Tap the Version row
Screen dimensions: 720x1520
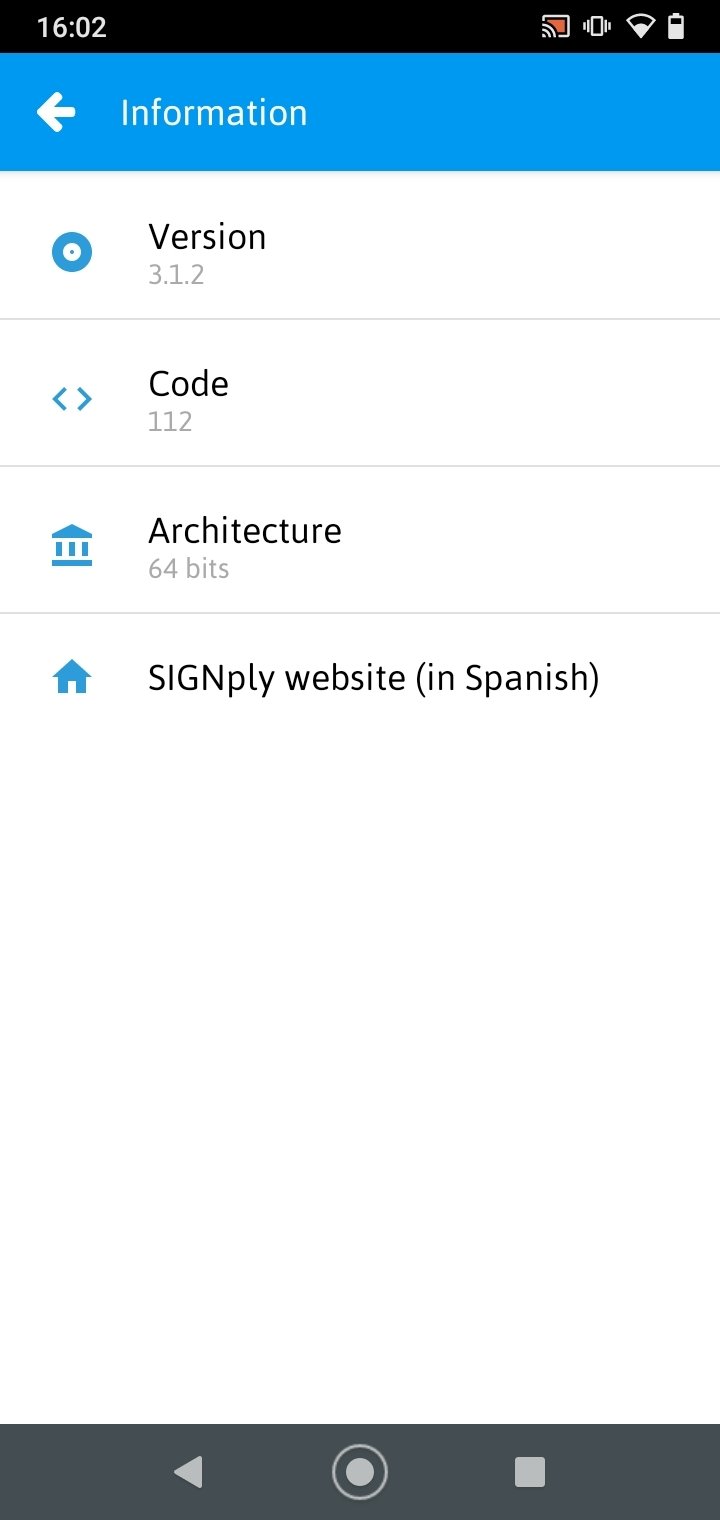360,246
